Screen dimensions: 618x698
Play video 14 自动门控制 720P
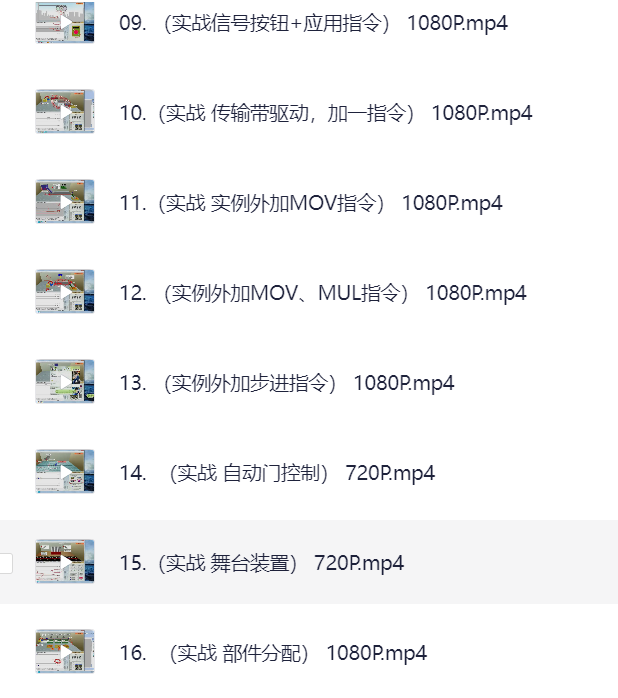tap(65, 473)
